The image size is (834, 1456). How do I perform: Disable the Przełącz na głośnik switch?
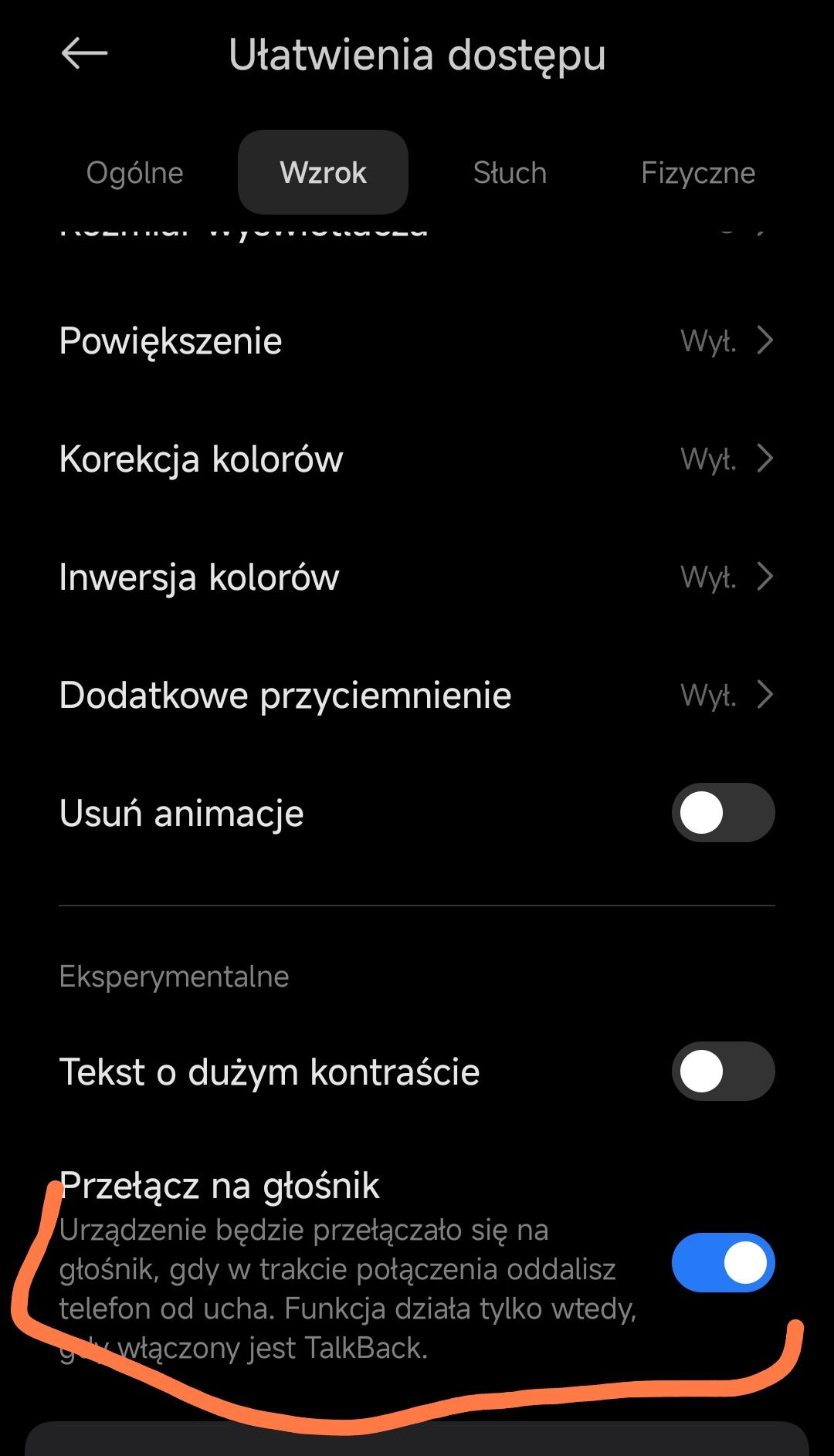[723, 1263]
